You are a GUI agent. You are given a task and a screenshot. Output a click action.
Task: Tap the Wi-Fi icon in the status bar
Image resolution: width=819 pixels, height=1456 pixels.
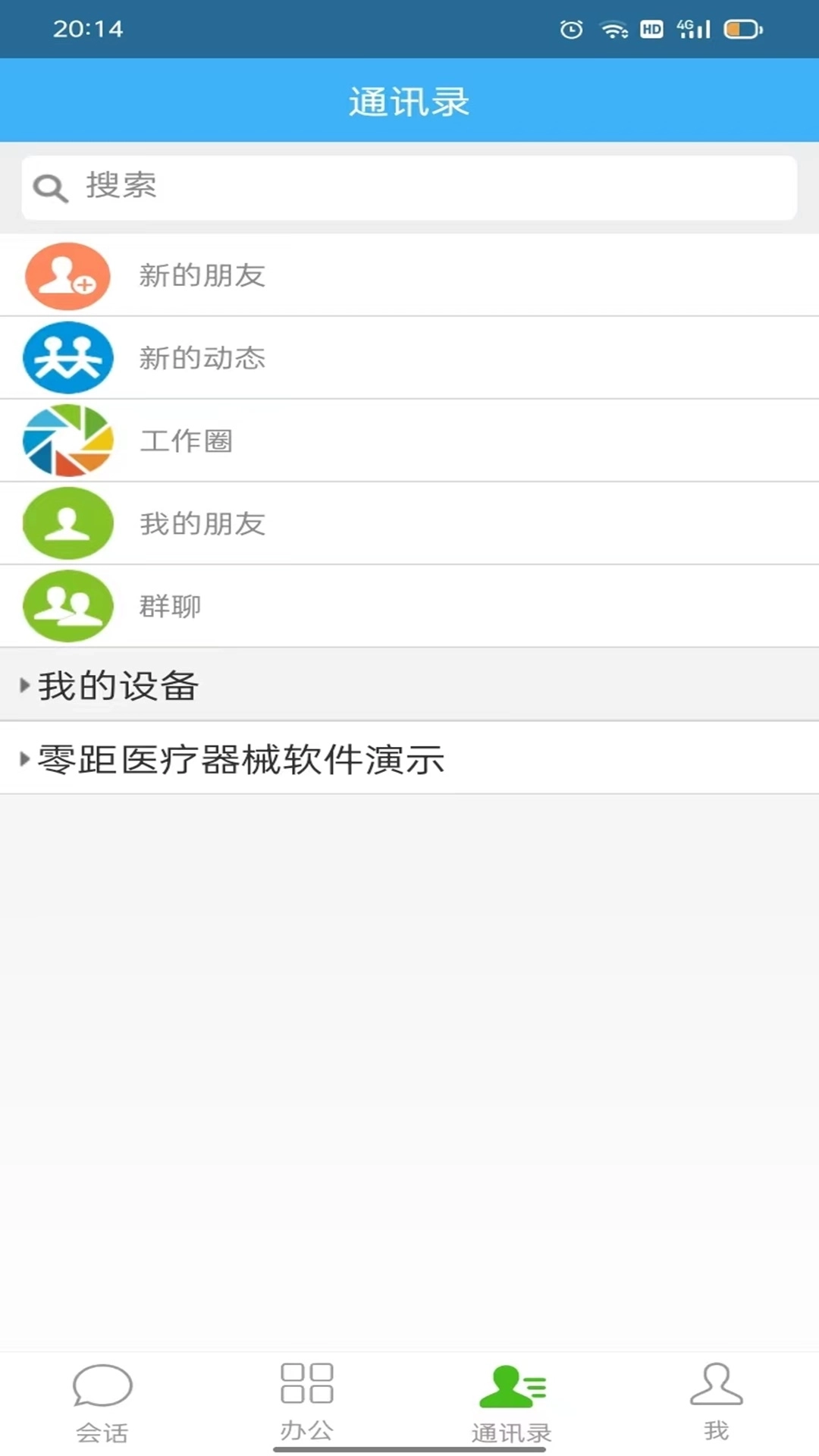[611, 30]
